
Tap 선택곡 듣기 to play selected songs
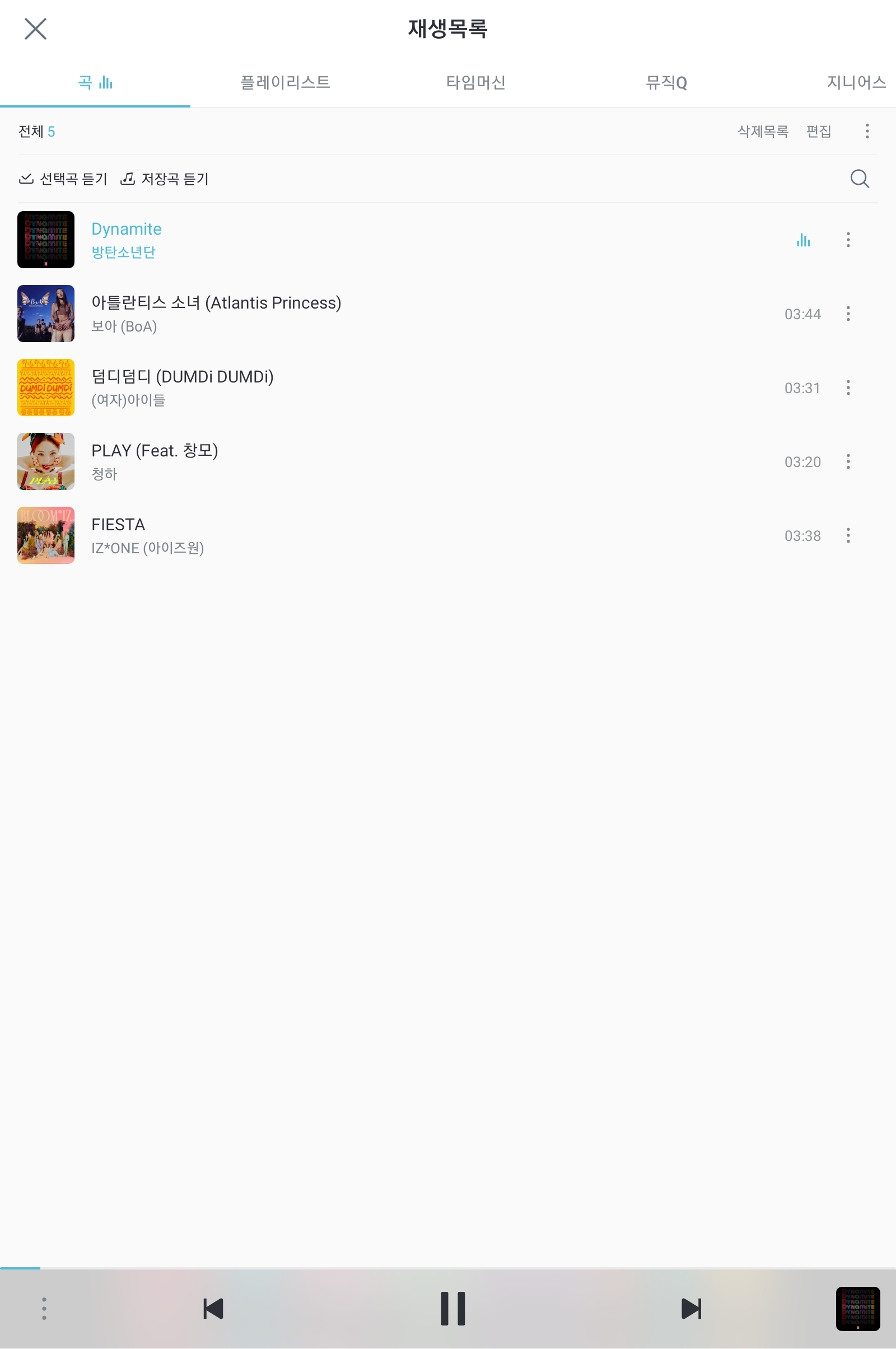pos(63,179)
